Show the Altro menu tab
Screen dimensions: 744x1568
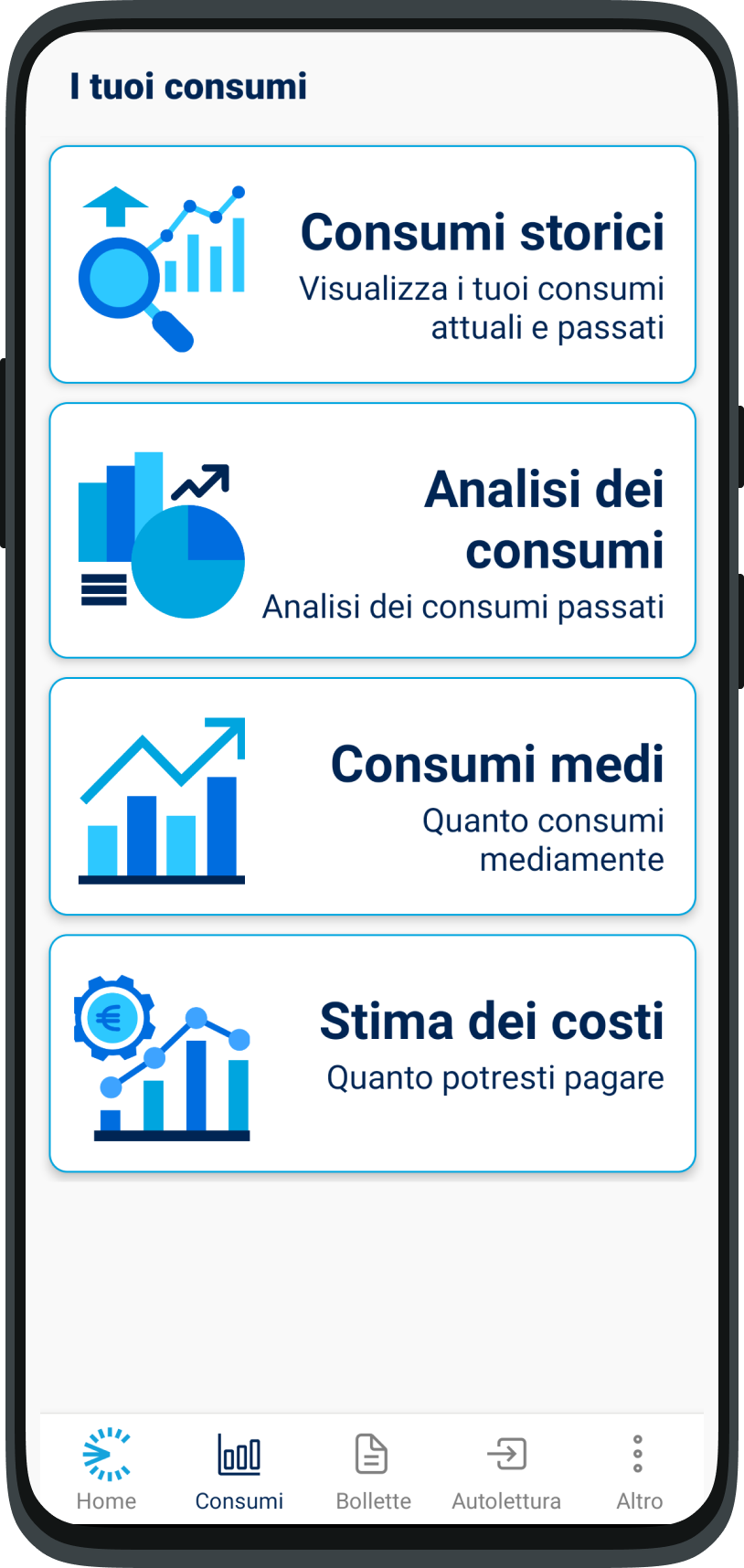pos(639,1469)
